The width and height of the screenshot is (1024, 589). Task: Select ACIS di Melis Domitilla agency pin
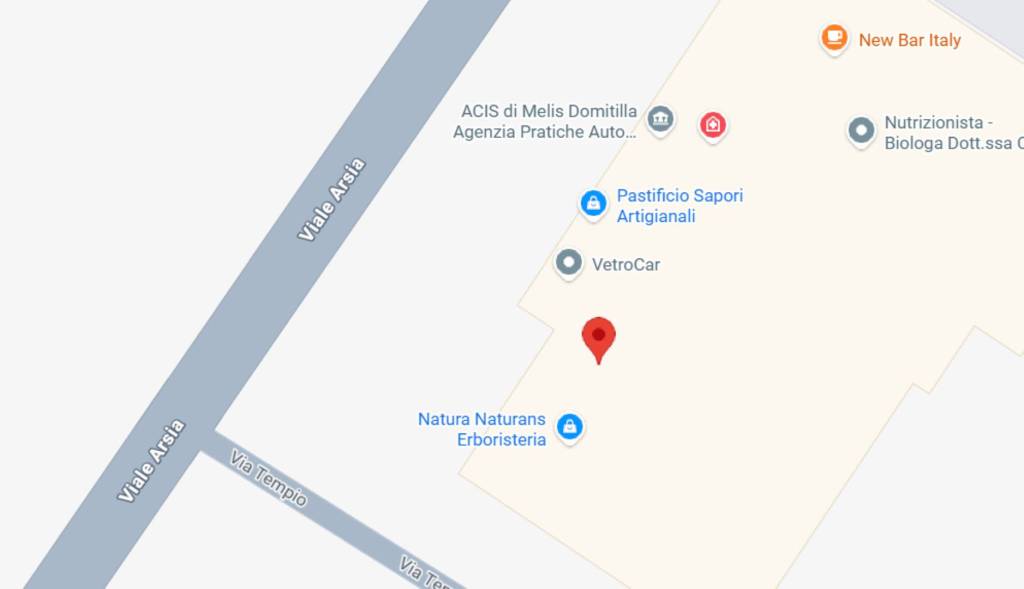(660, 120)
